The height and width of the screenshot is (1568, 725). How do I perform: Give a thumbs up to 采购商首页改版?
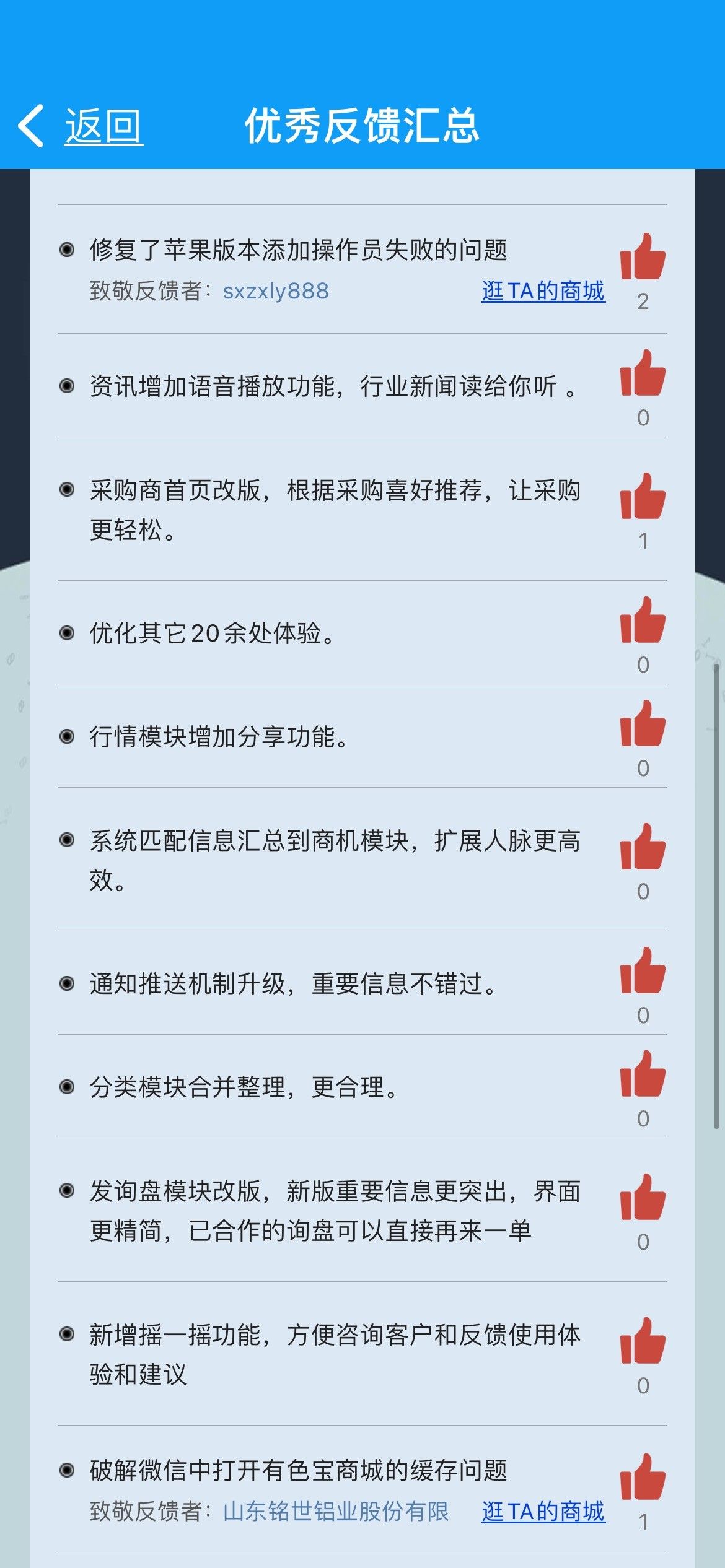(643, 496)
